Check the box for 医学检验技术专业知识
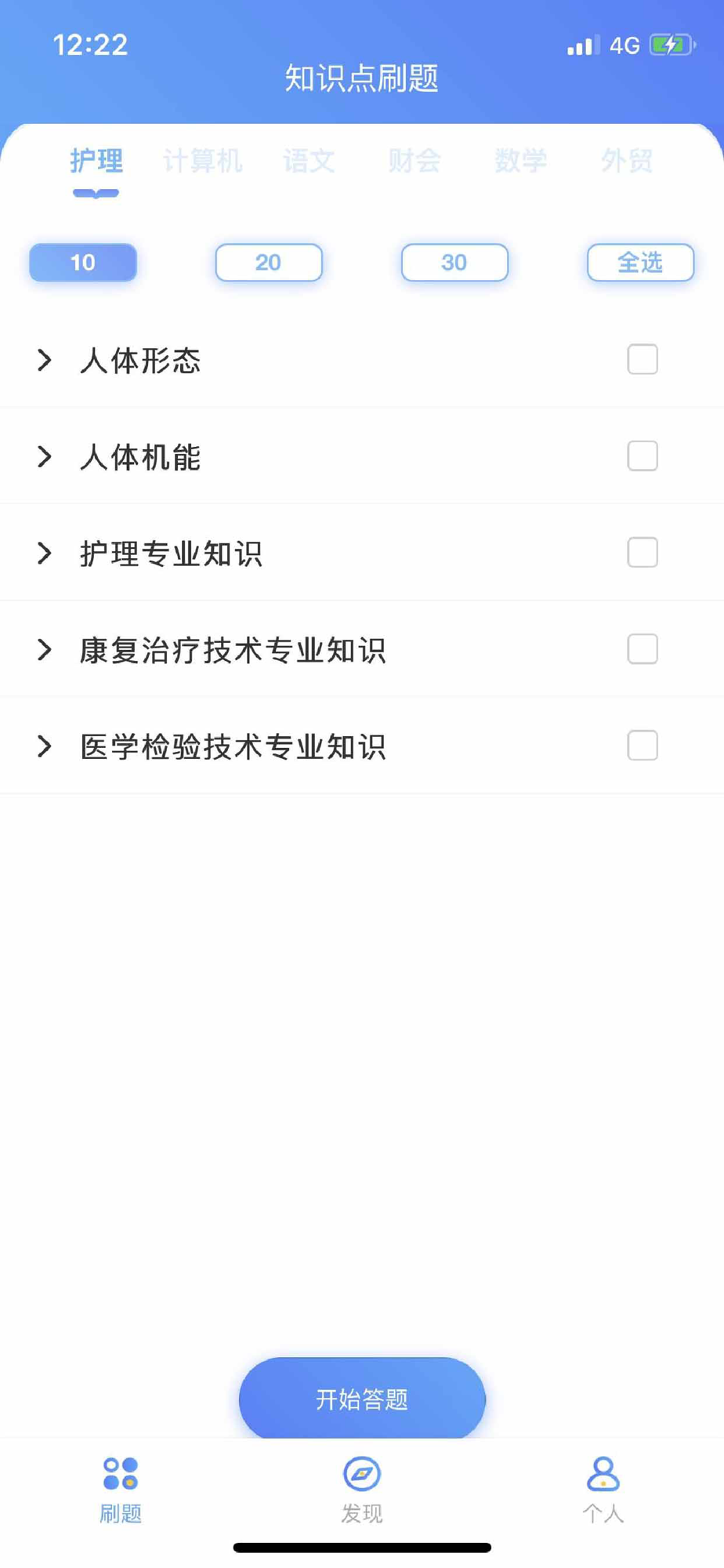 pos(643,746)
